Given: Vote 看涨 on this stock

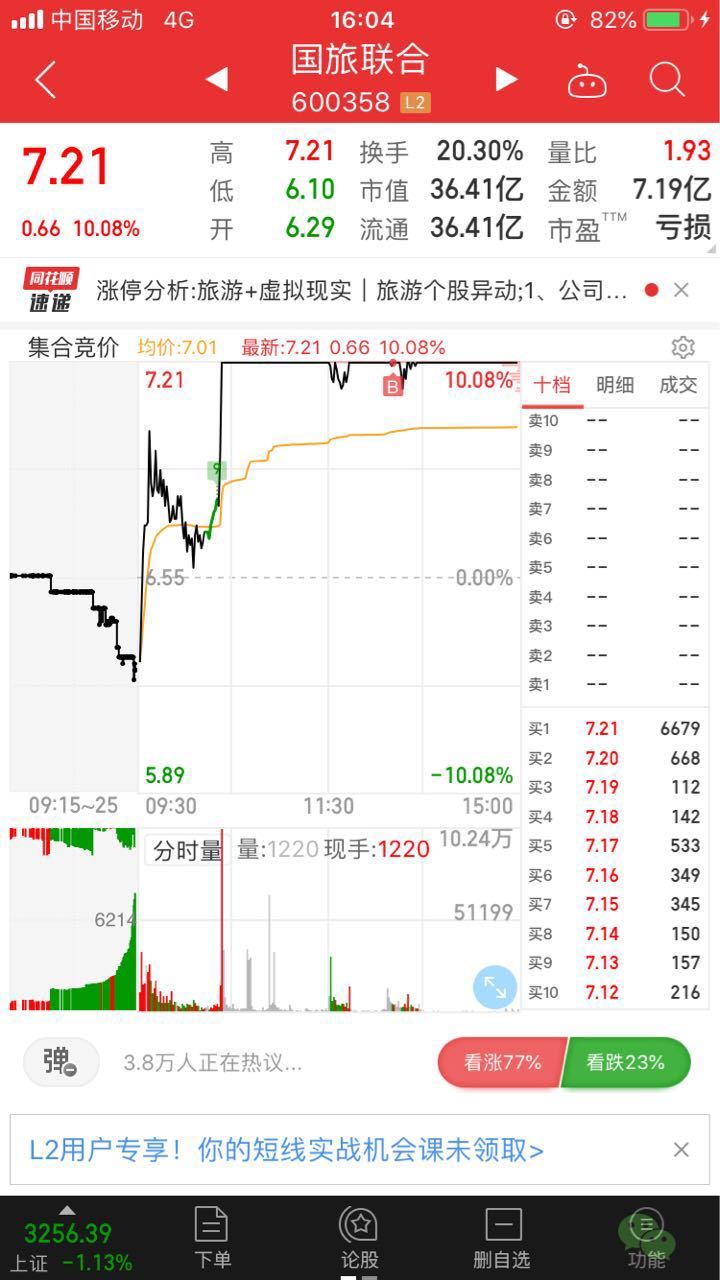Looking at the screenshot, I should coord(502,1062).
